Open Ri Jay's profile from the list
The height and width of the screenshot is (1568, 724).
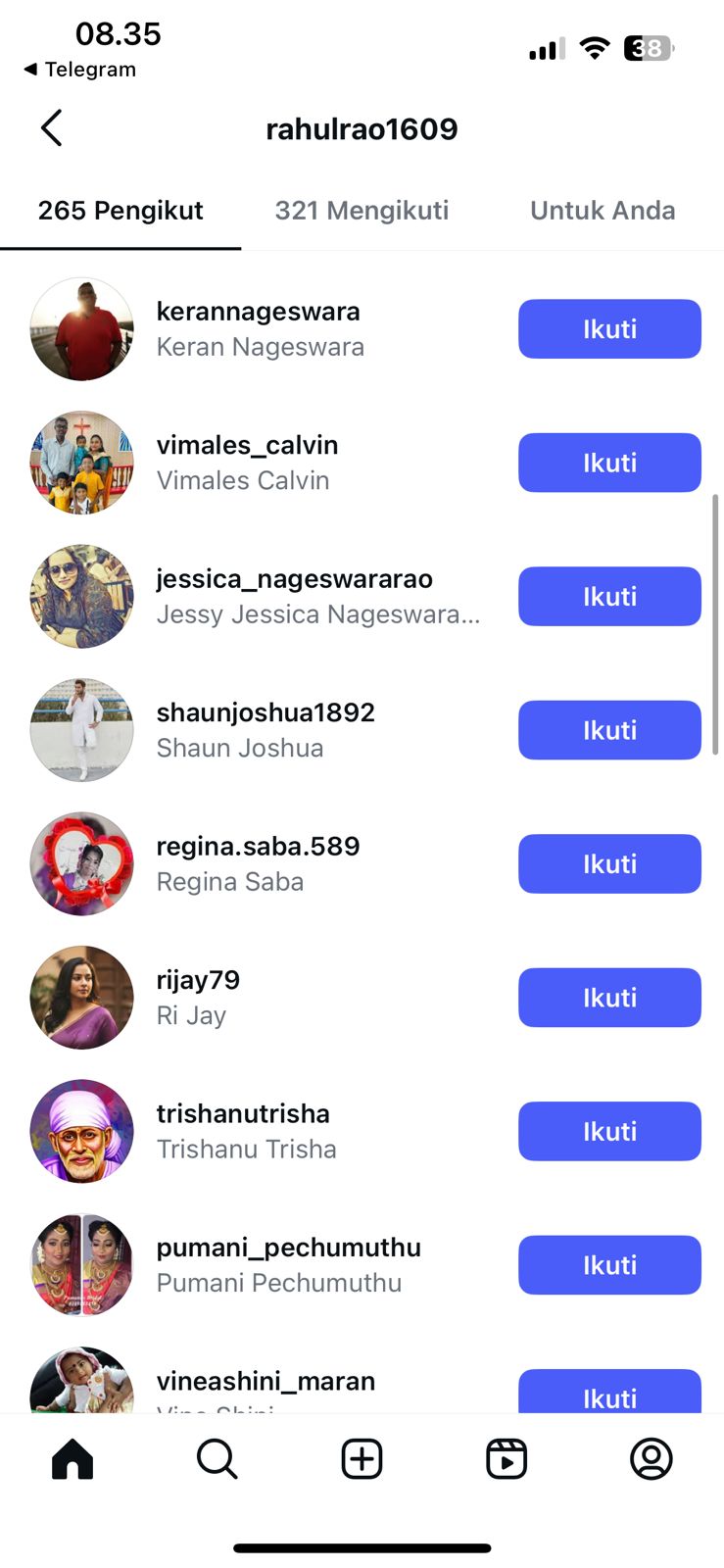point(198,998)
